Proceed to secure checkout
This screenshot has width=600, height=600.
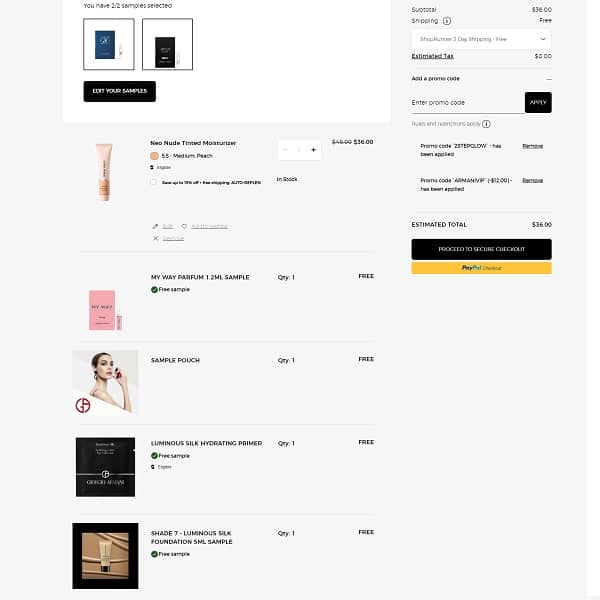pyautogui.click(x=481, y=249)
